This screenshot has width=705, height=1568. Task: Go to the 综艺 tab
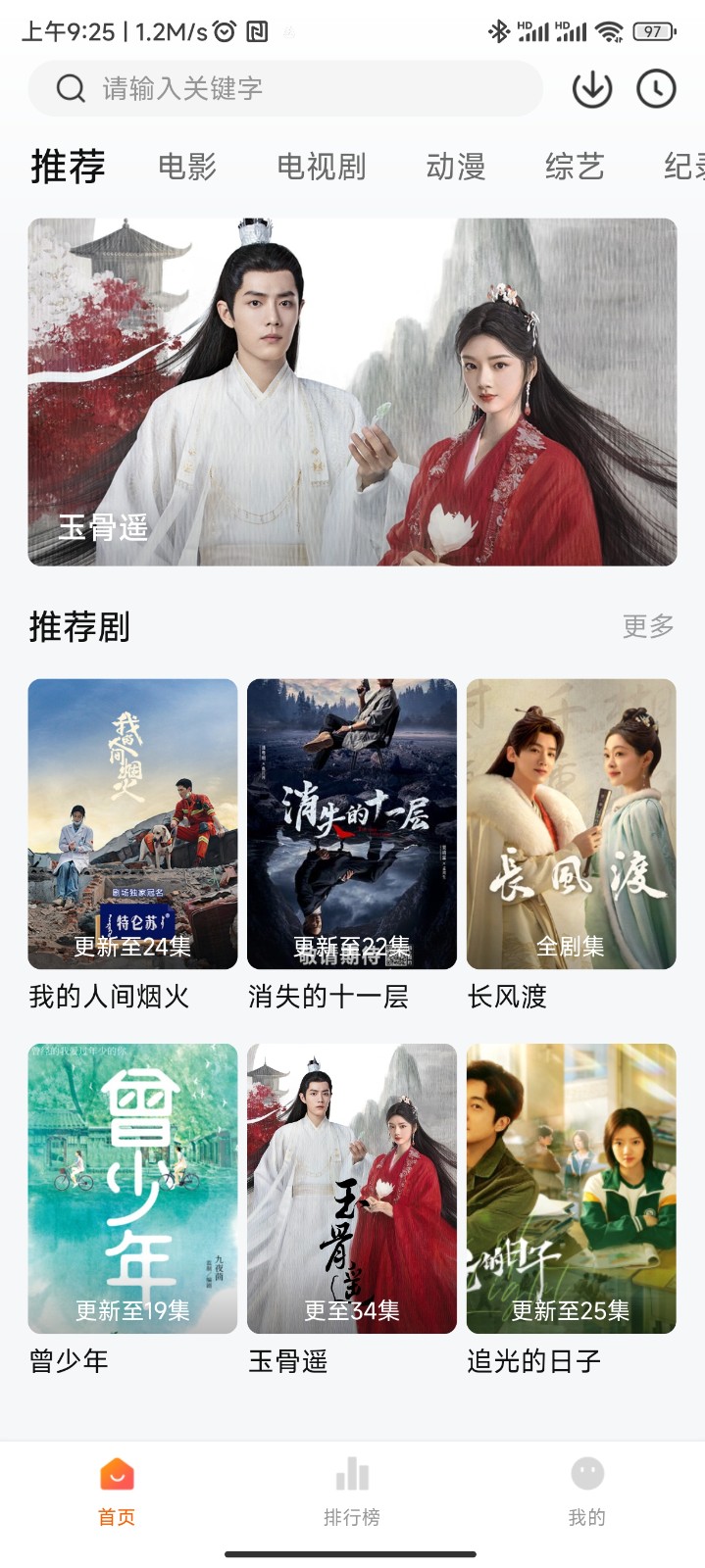[574, 167]
